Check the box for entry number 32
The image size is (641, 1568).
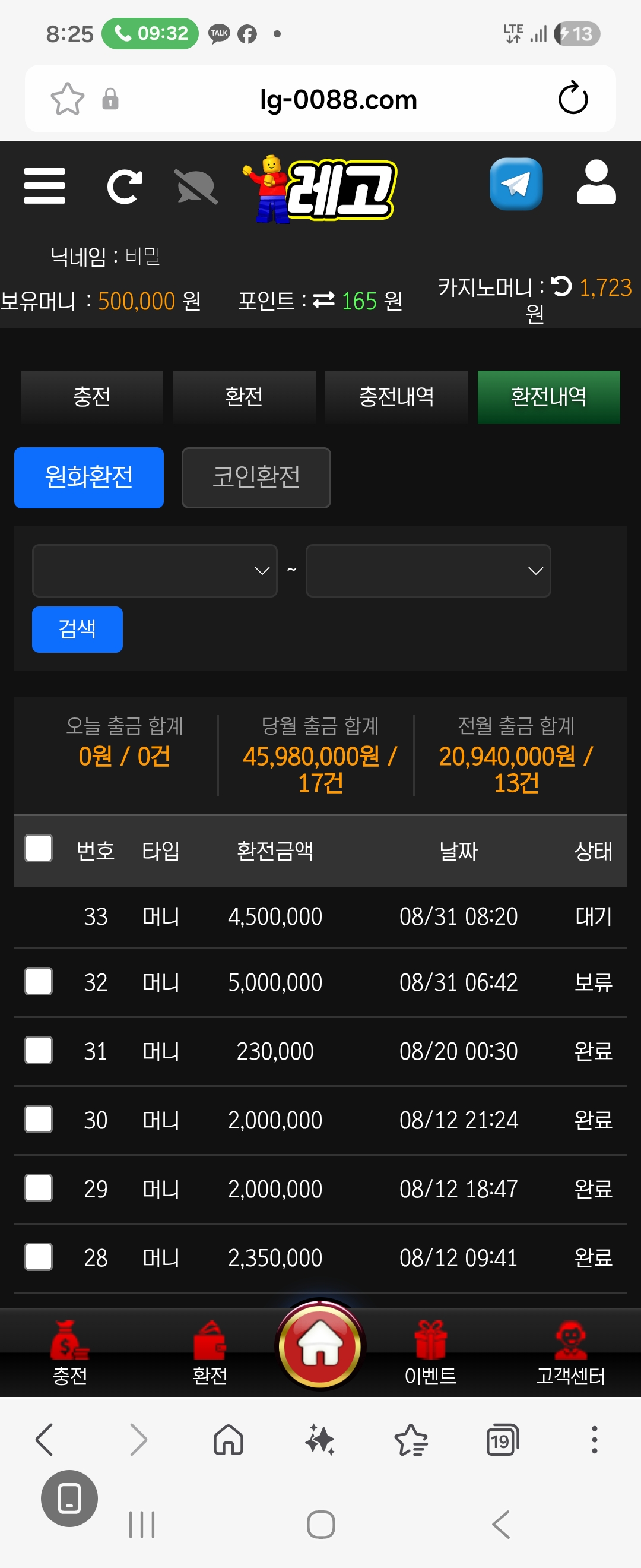pos(39,981)
